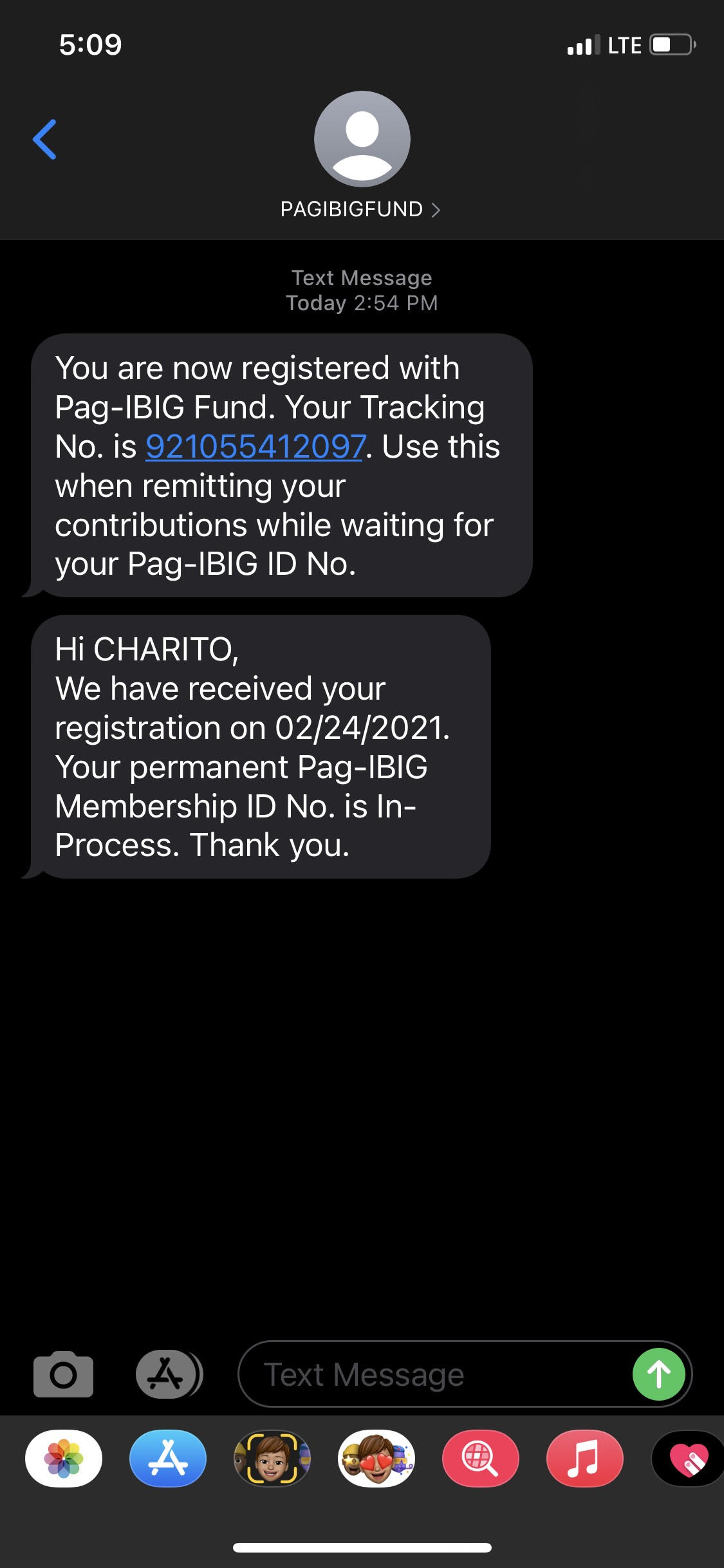Open the Music app in the strip
The image size is (724, 1568).
(584, 1459)
